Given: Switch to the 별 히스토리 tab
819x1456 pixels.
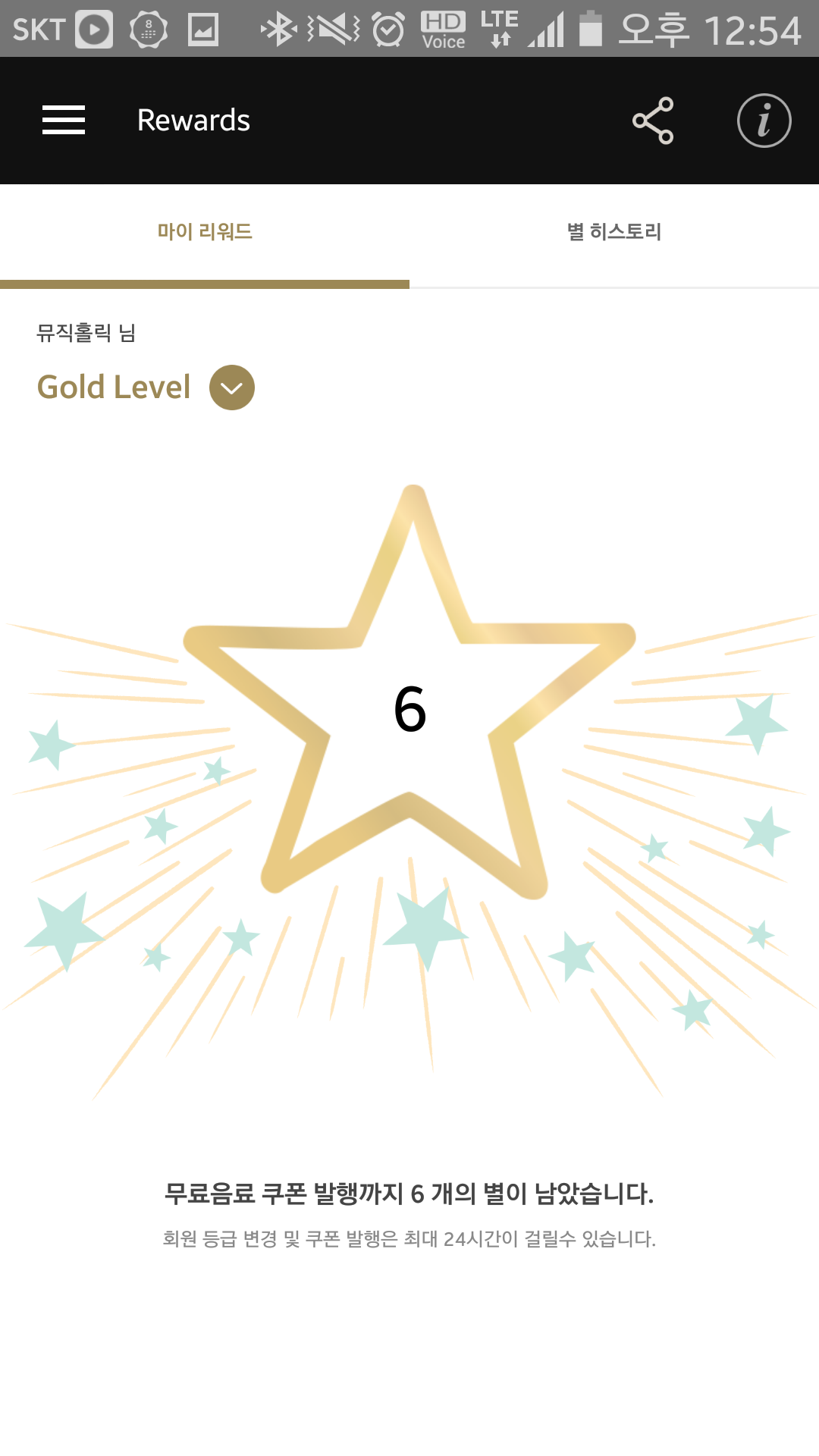Looking at the screenshot, I should tap(614, 232).
